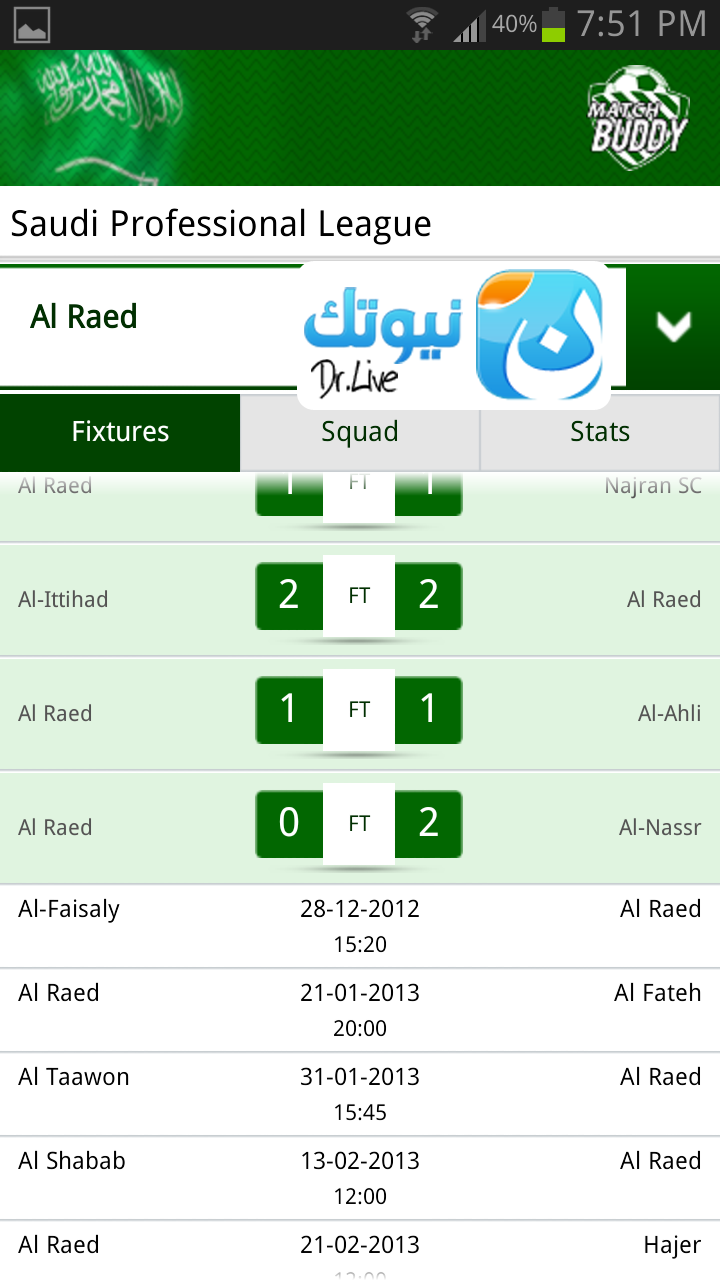Switch to the Stats tab
The image size is (720, 1280).
pyautogui.click(x=600, y=432)
